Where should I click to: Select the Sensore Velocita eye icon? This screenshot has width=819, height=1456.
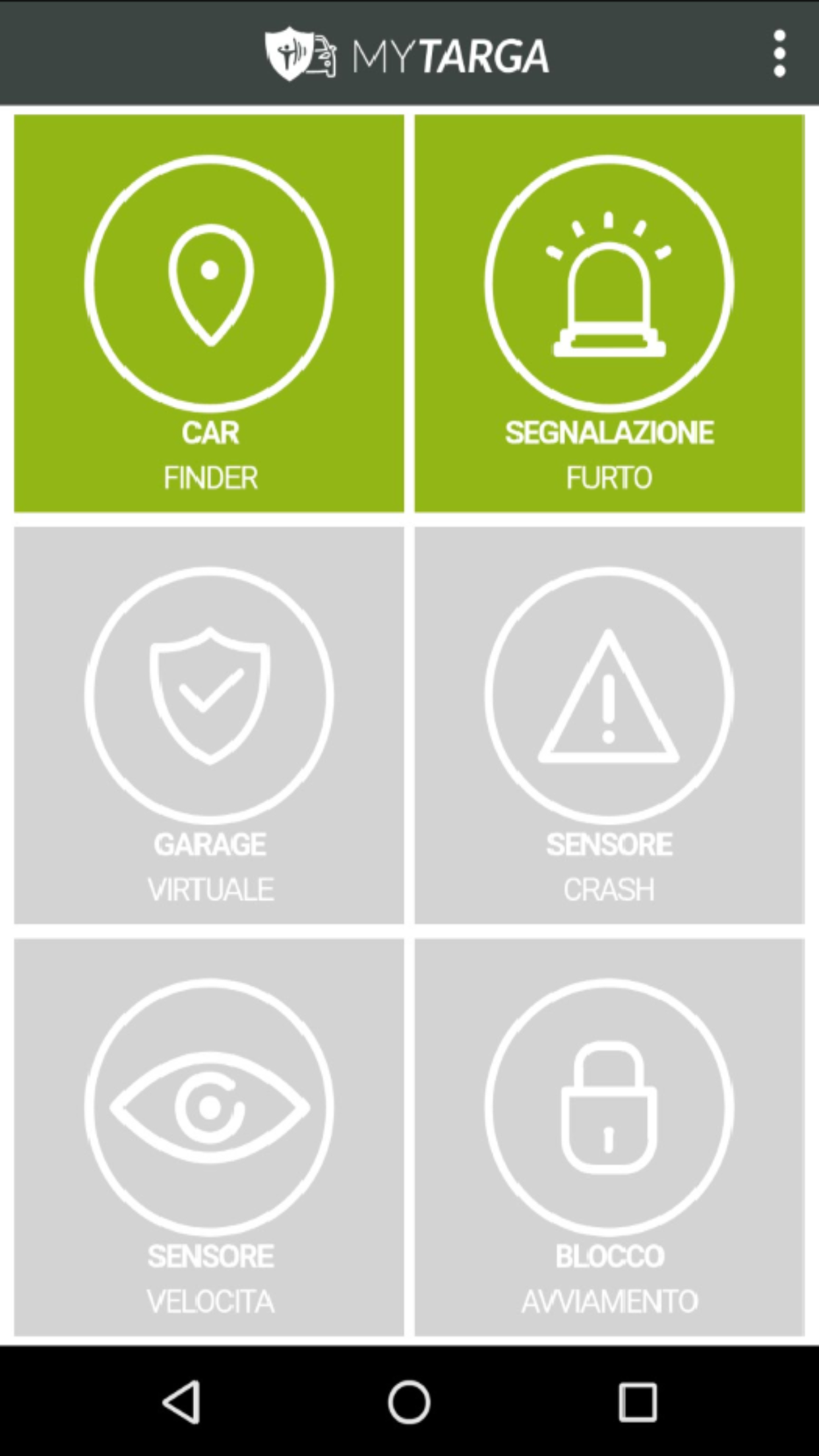coord(209,1108)
